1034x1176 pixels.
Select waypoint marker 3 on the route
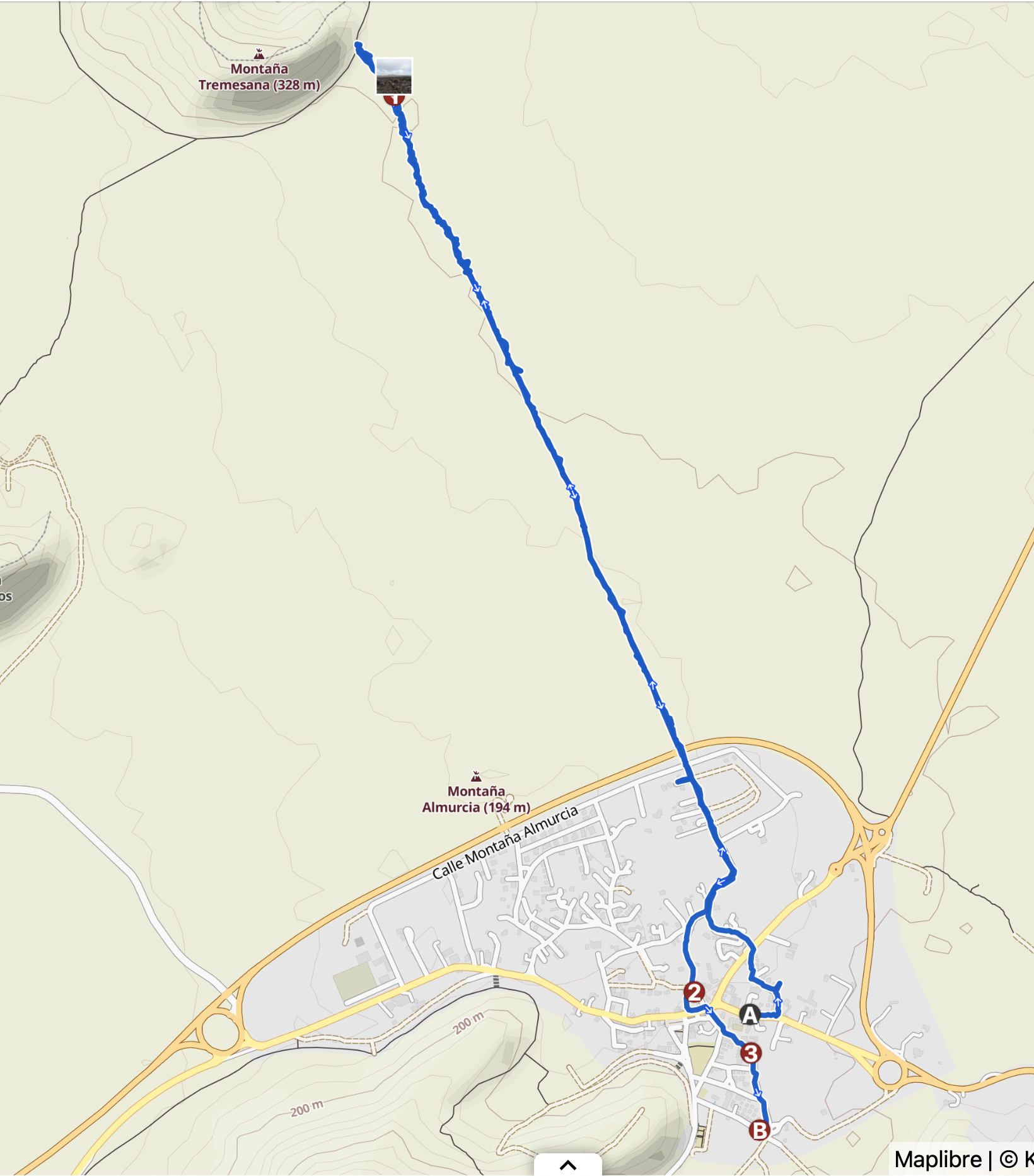tap(750, 1052)
